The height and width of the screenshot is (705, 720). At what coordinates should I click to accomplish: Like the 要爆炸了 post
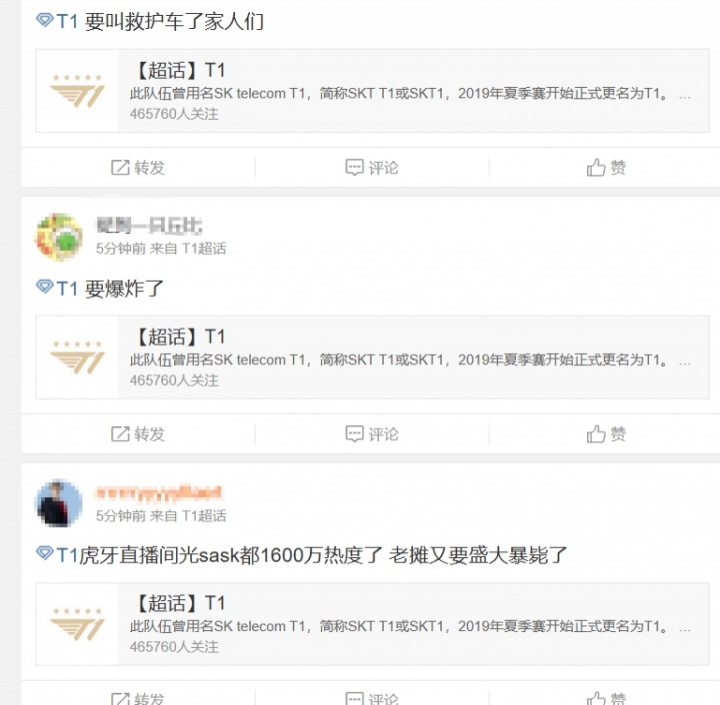[606, 434]
